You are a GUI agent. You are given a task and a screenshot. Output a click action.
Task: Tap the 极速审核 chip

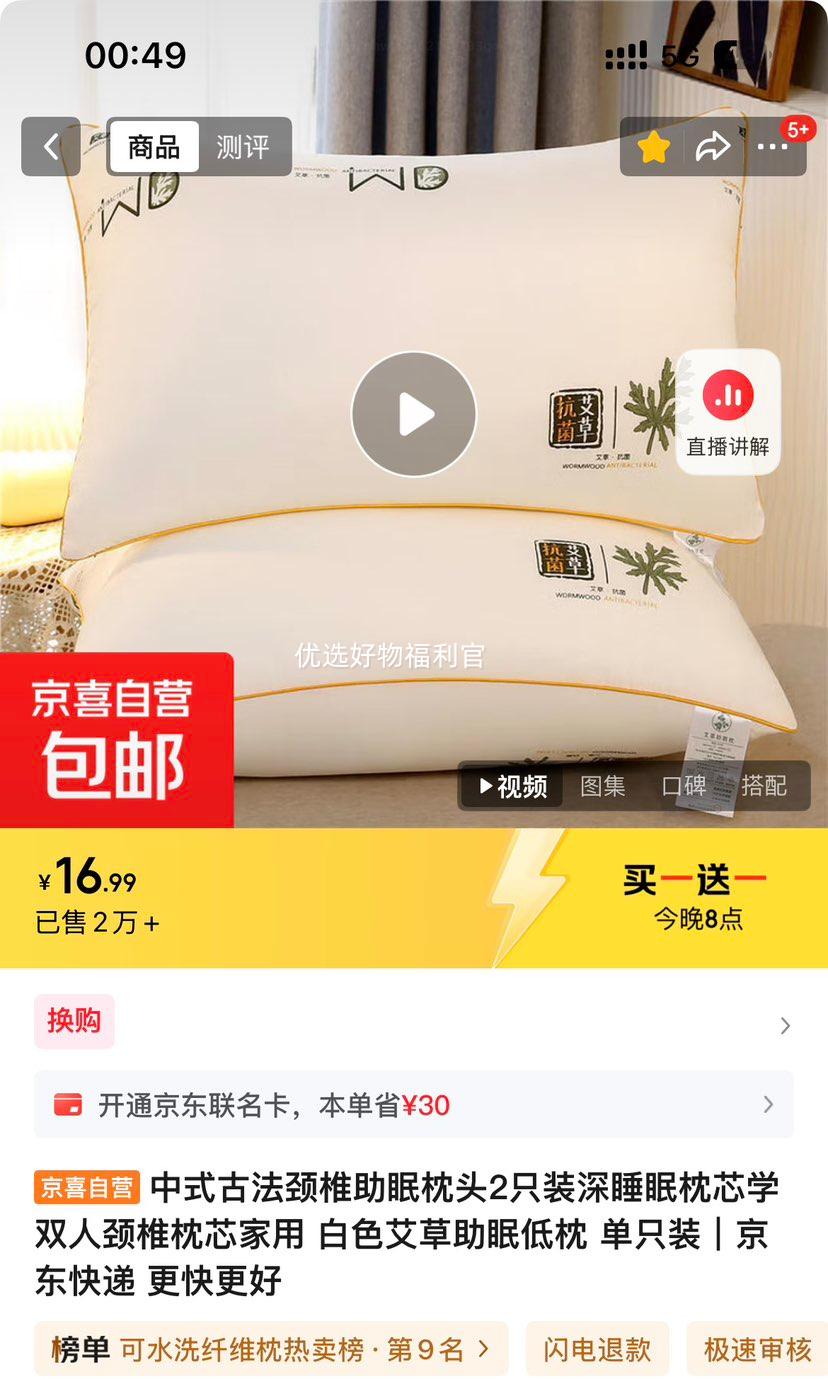[x=757, y=1350]
